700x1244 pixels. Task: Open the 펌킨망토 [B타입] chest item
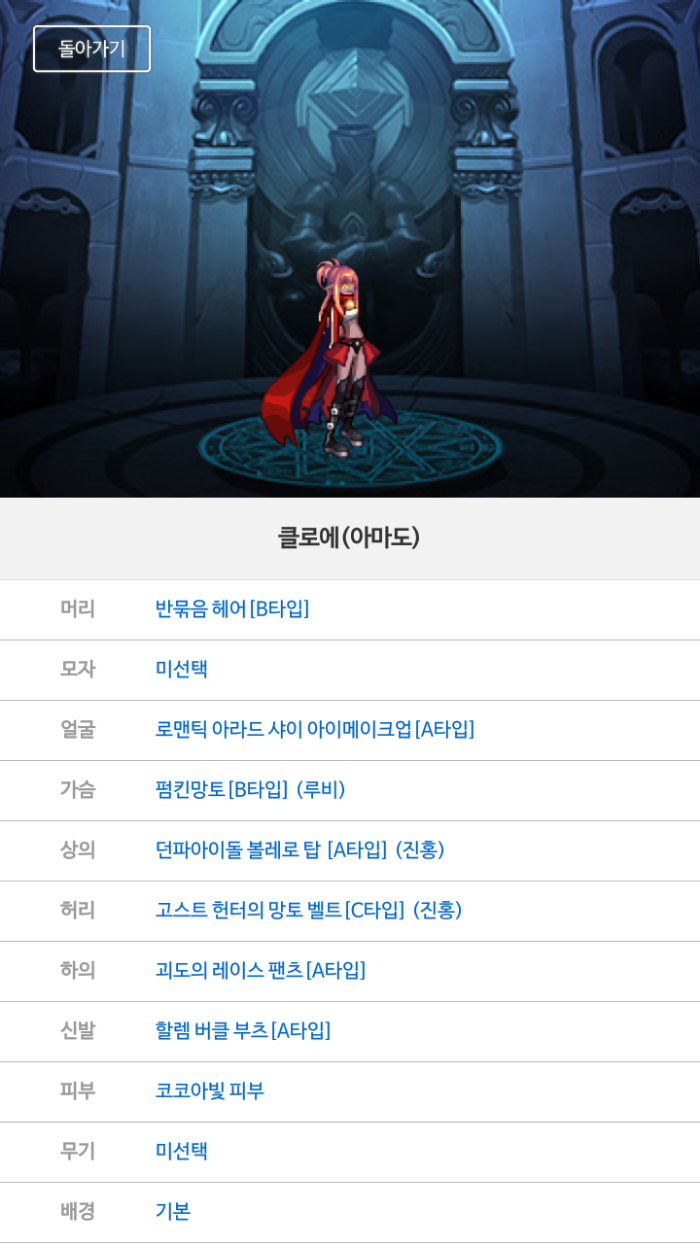(x=250, y=790)
